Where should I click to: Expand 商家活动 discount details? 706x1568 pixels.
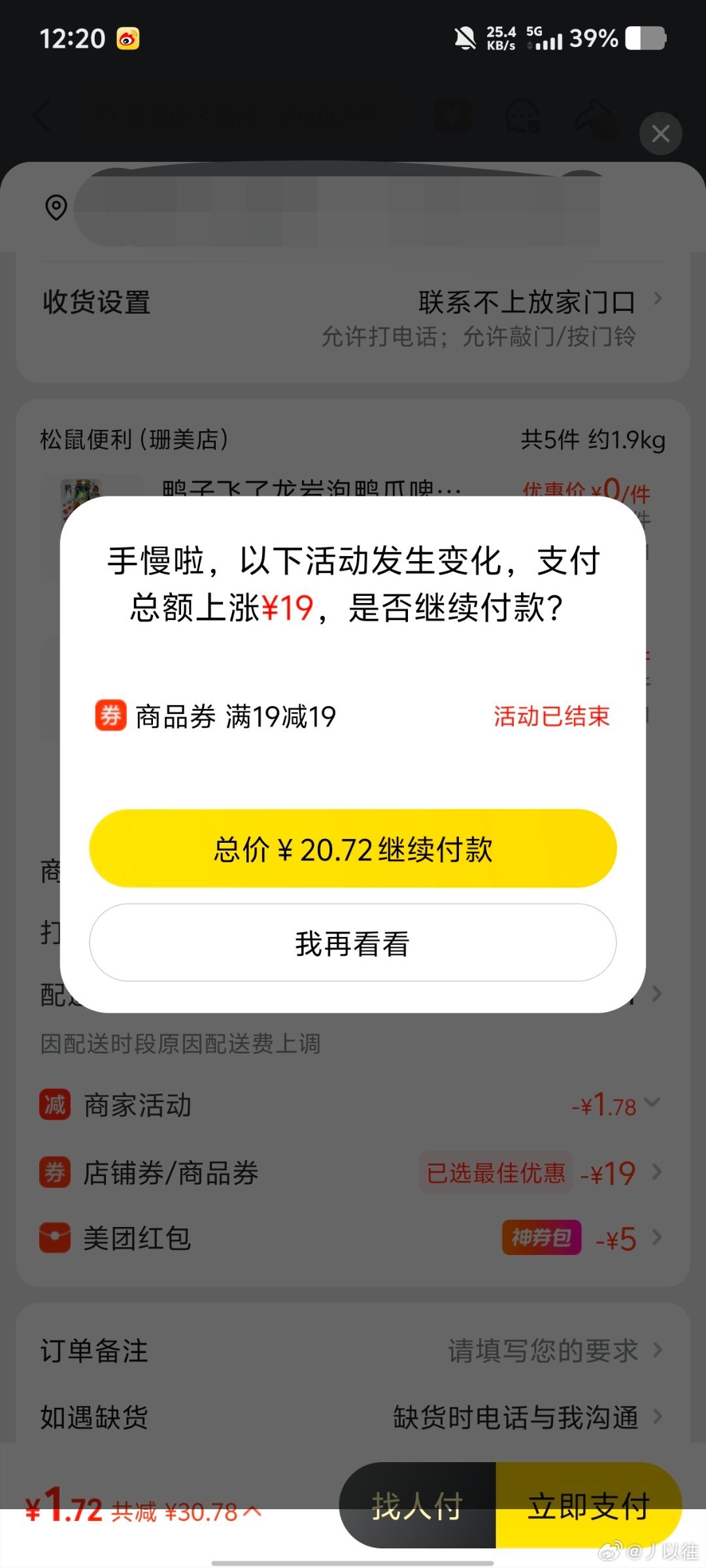[353, 1105]
